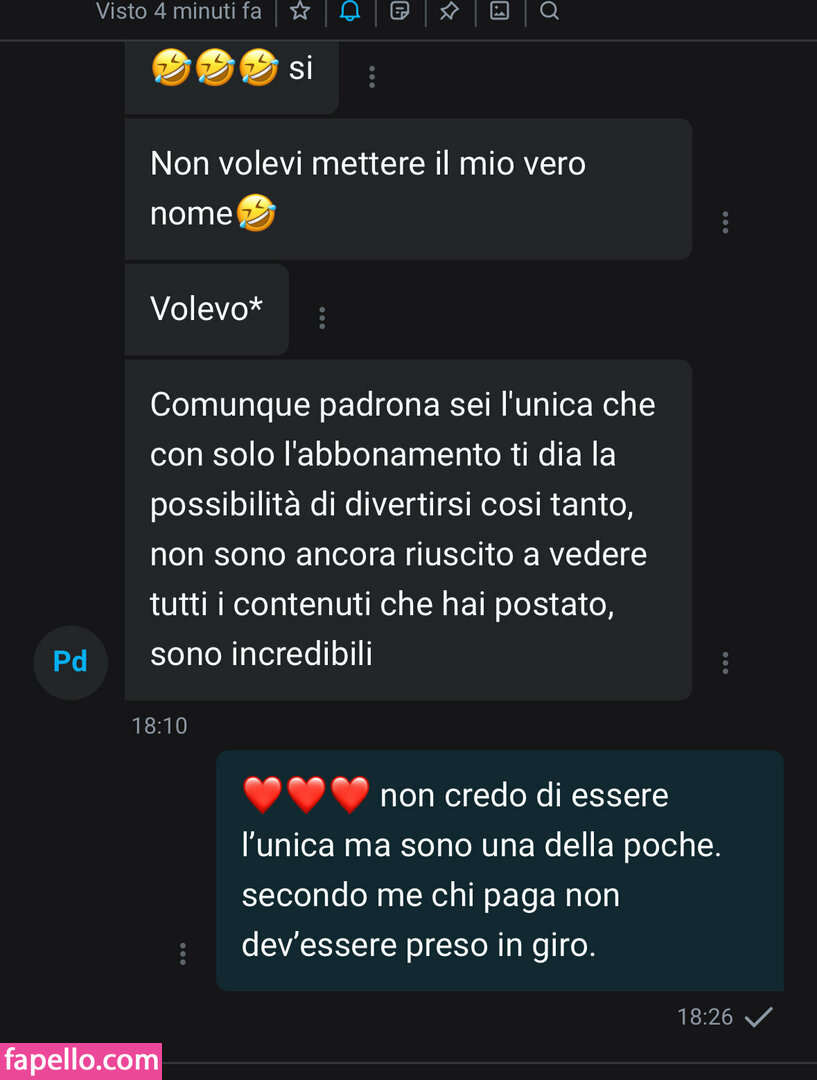817x1080 pixels.
Task: Open options for the laughing emoji 'si' message
Action: pos(372,76)
